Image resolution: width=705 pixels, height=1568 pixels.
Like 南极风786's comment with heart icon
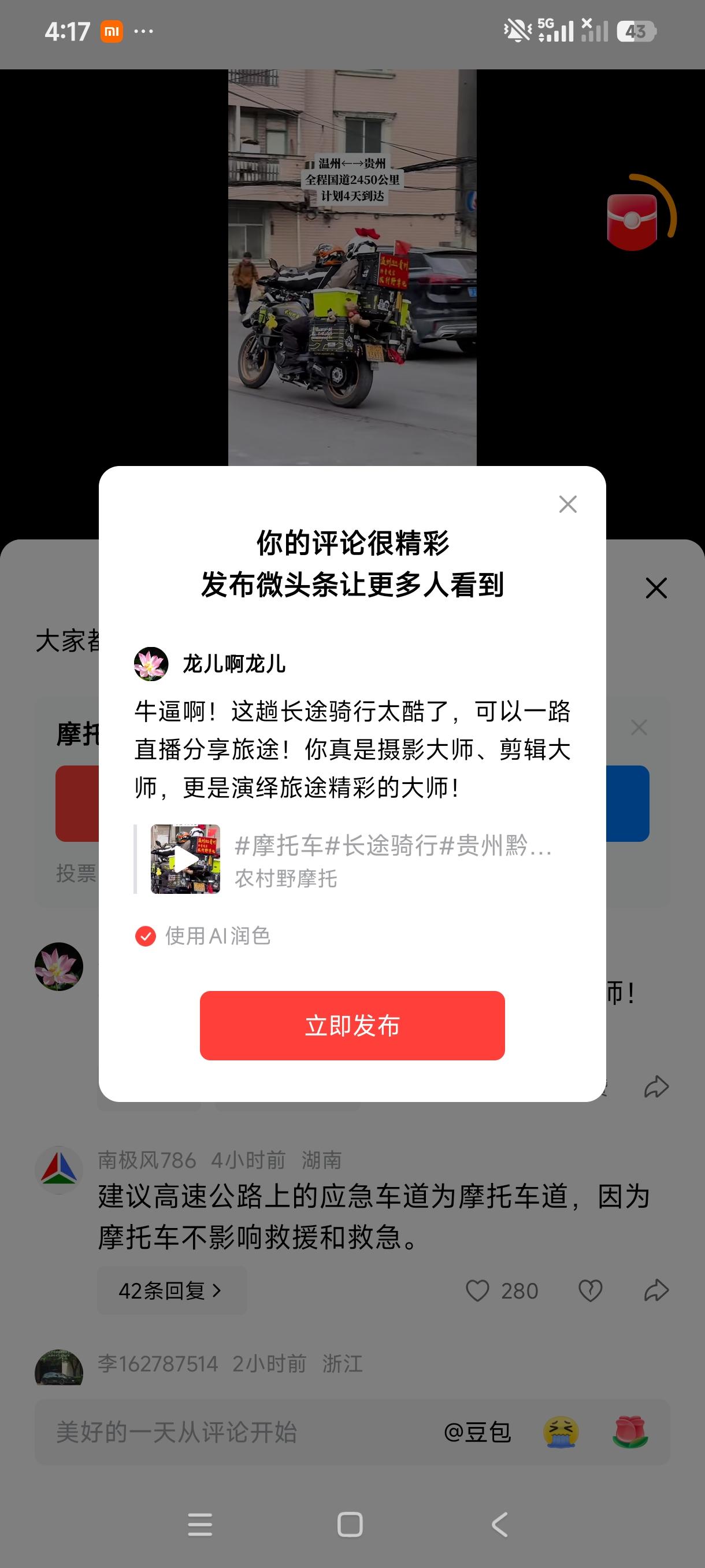[x=480, y=1290]
